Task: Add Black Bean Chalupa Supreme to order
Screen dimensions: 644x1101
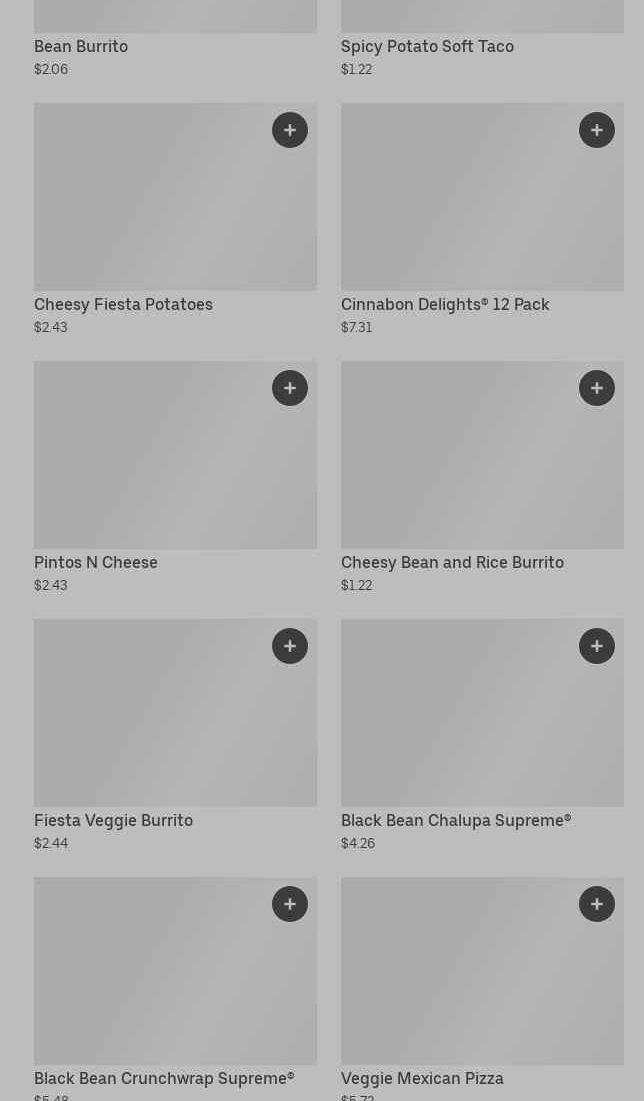Action: click(597, 646)
